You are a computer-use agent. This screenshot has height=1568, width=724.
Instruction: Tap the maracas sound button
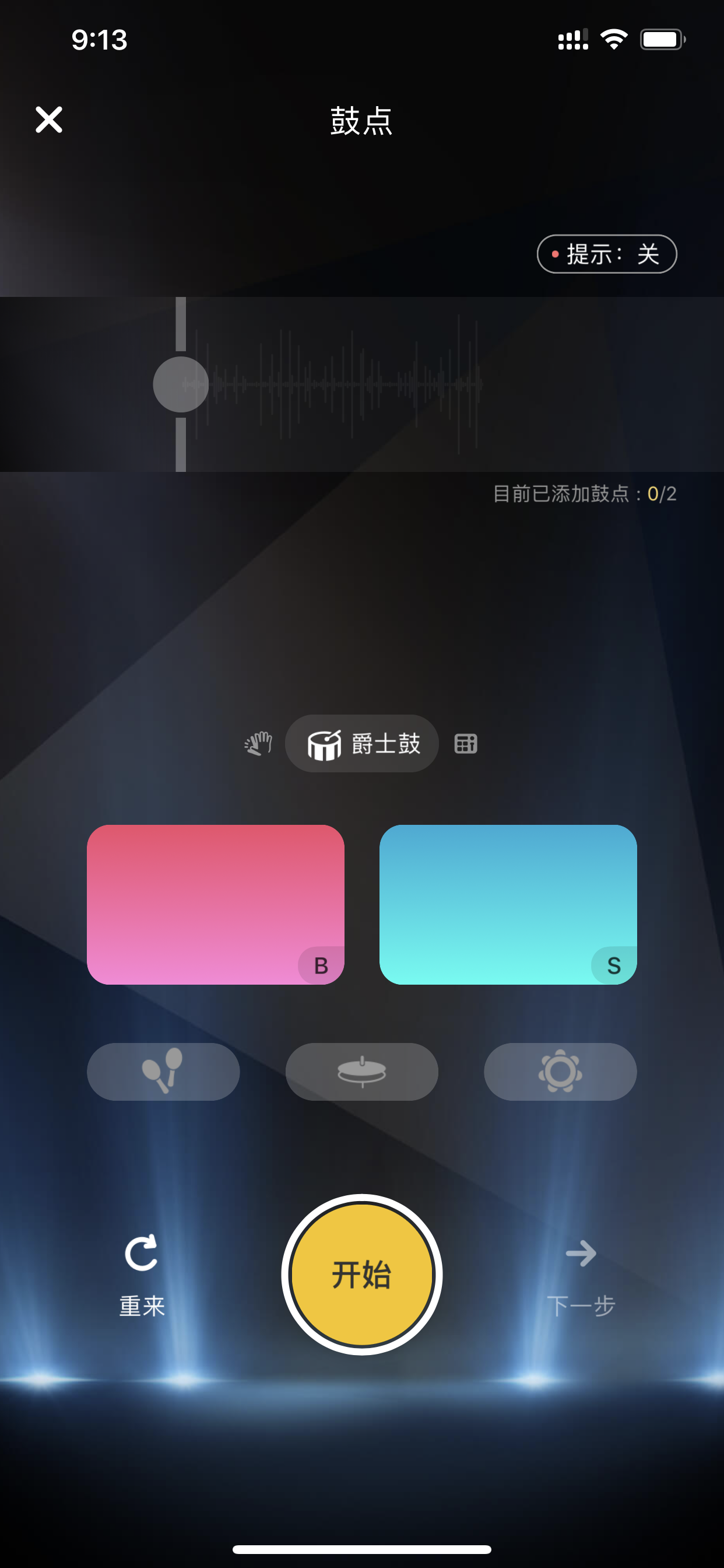click(x=163, y=1072)
